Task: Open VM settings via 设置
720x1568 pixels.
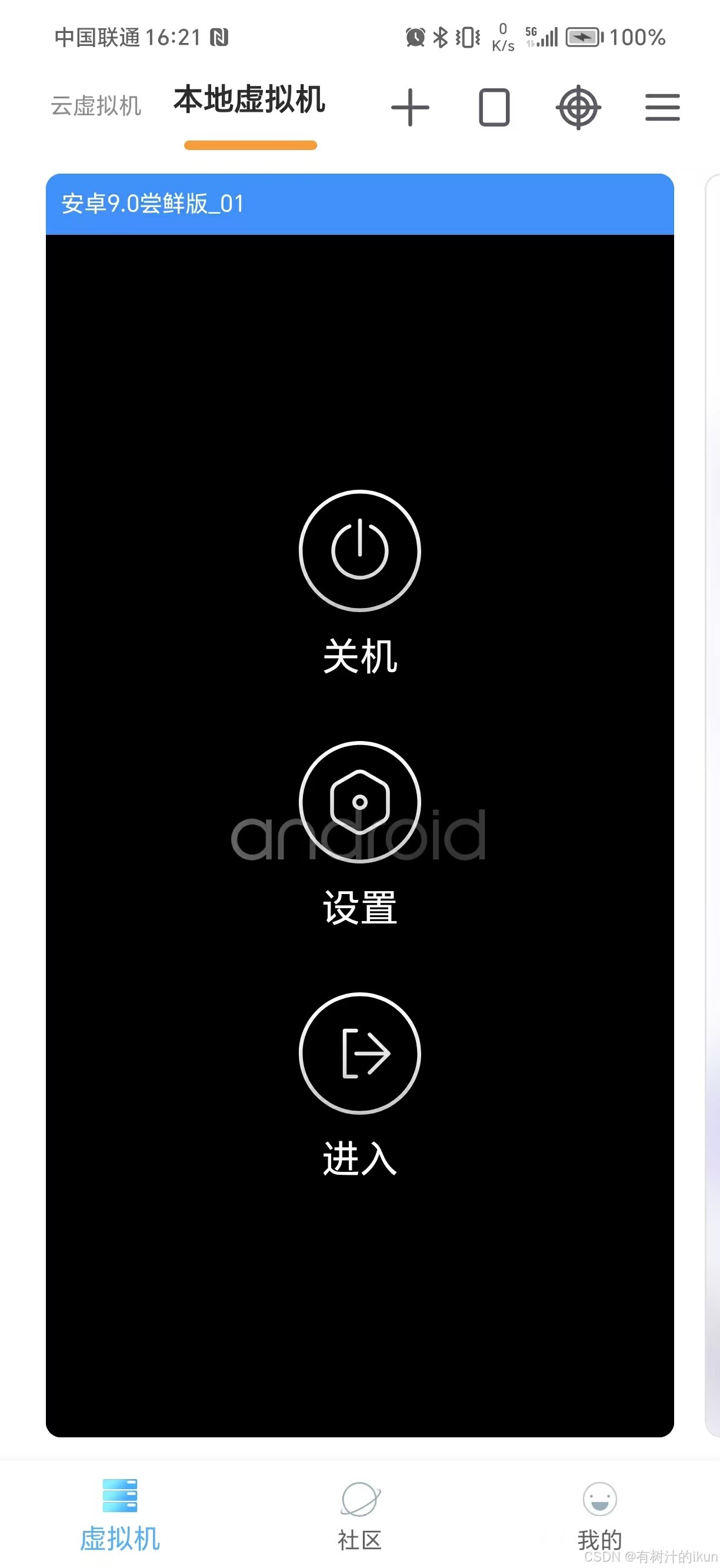Action: pos(359,802)
